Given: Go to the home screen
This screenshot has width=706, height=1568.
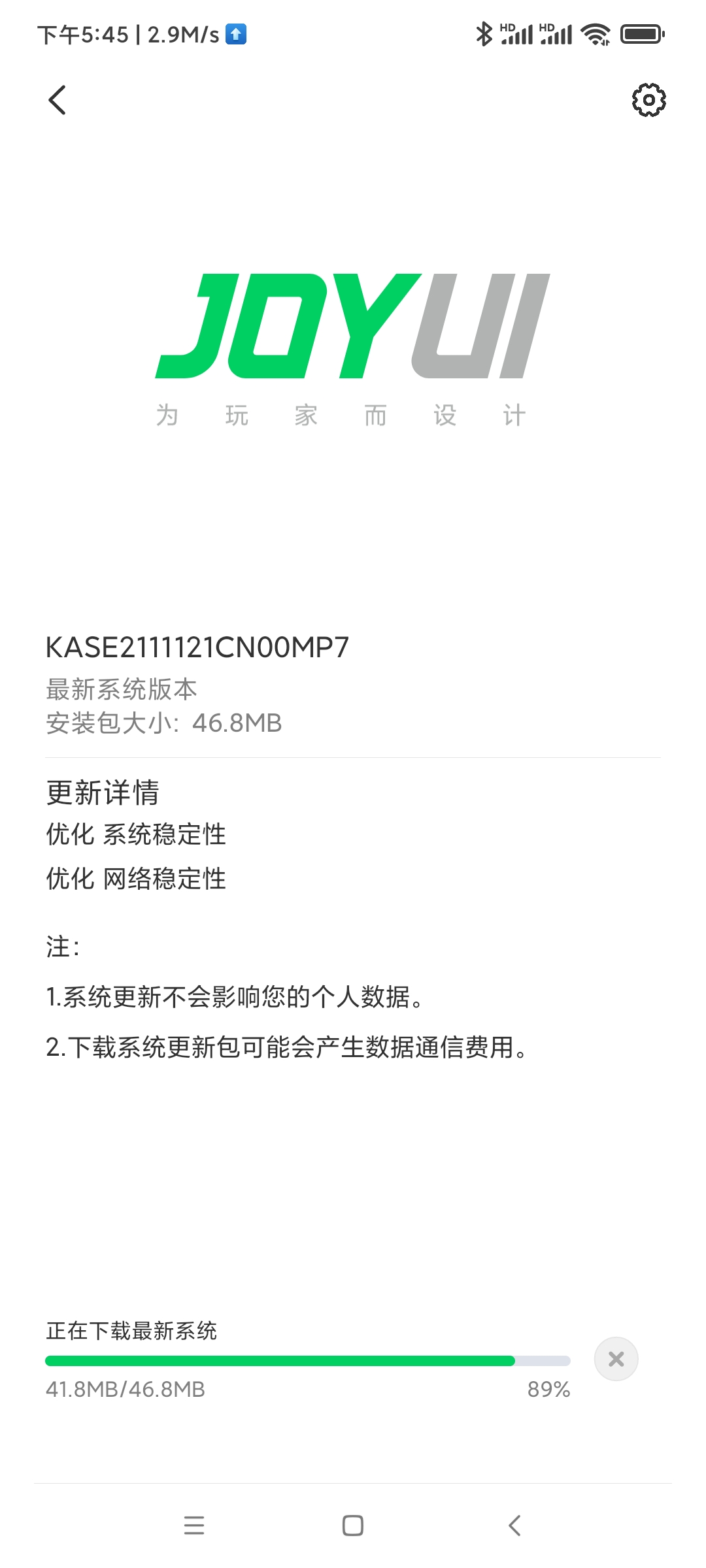Looking at the screenshot, I should tap(353, 1526).
